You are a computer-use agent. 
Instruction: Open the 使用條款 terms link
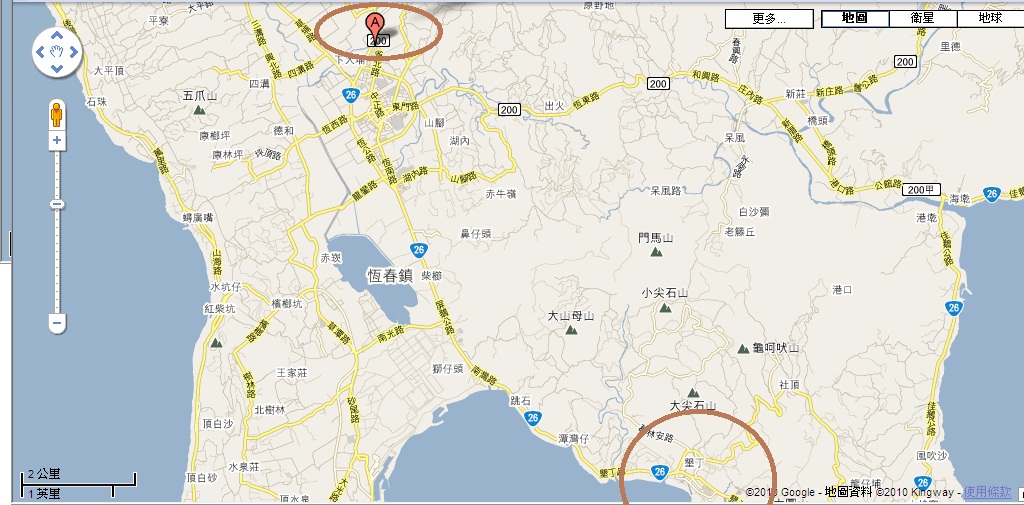coord(986,492)
